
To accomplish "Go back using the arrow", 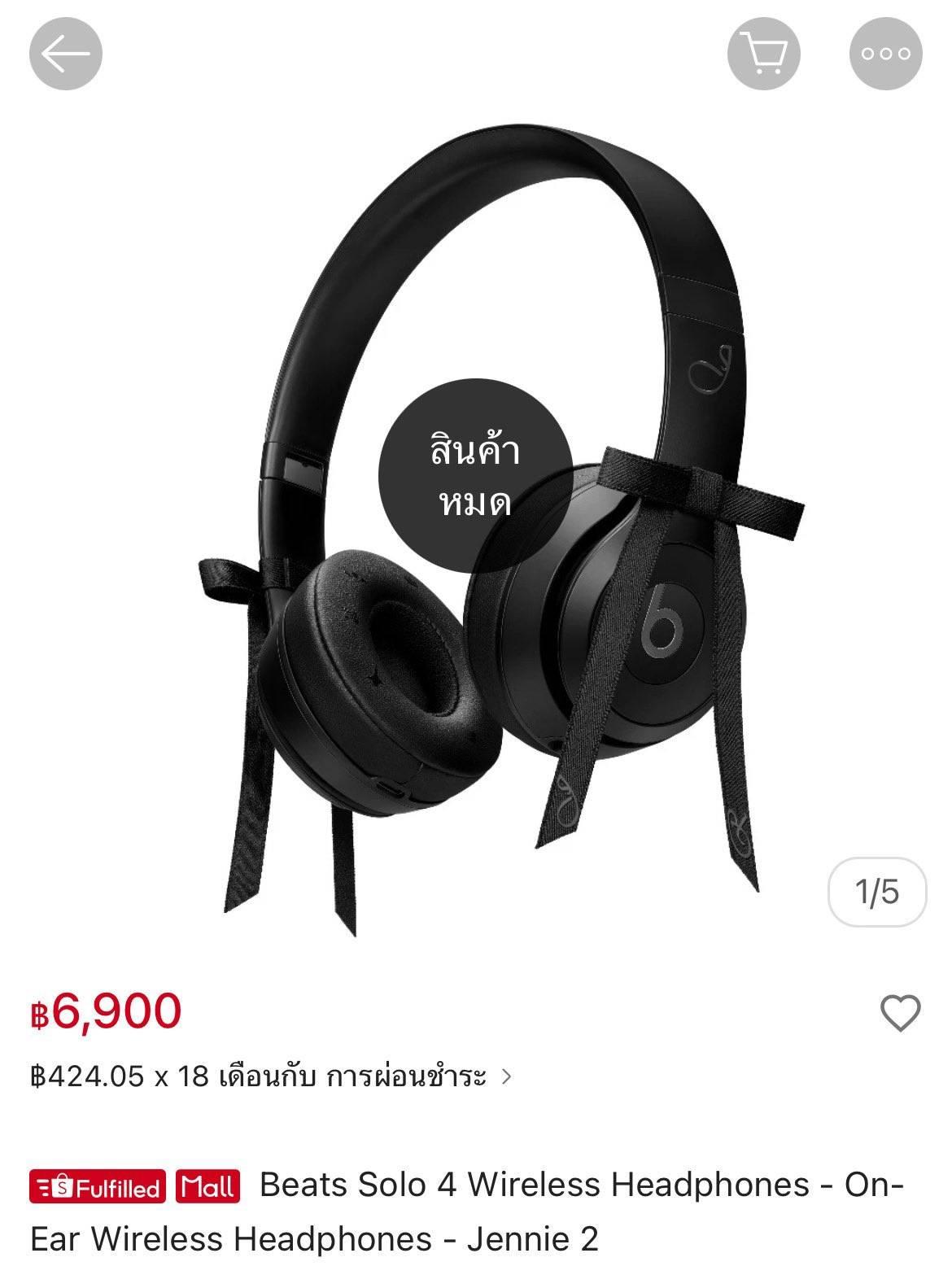I will point(66,54).
